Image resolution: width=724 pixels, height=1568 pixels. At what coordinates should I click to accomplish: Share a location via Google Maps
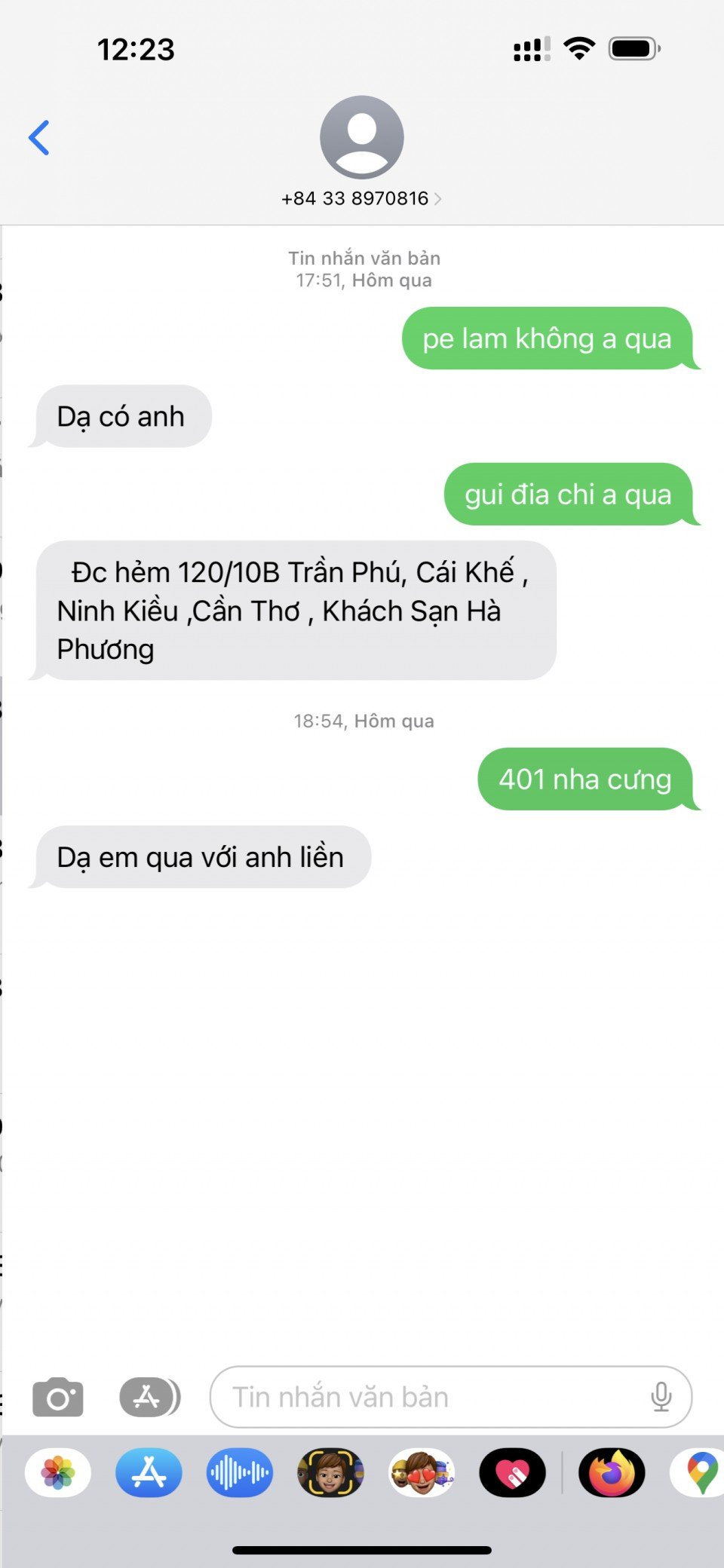pos(700,1472)
